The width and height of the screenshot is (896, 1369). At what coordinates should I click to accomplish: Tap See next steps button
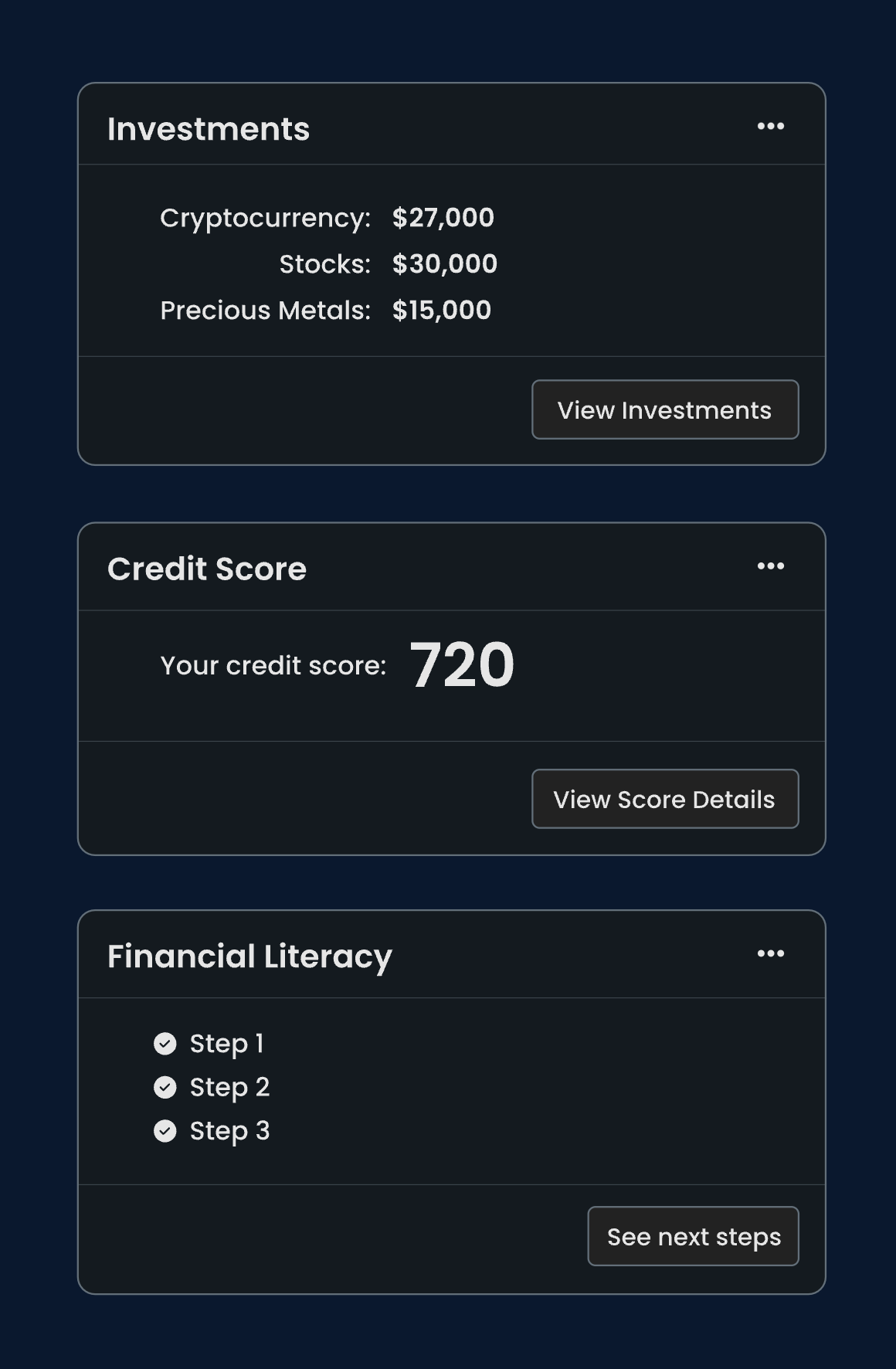tap(693, 1236)
